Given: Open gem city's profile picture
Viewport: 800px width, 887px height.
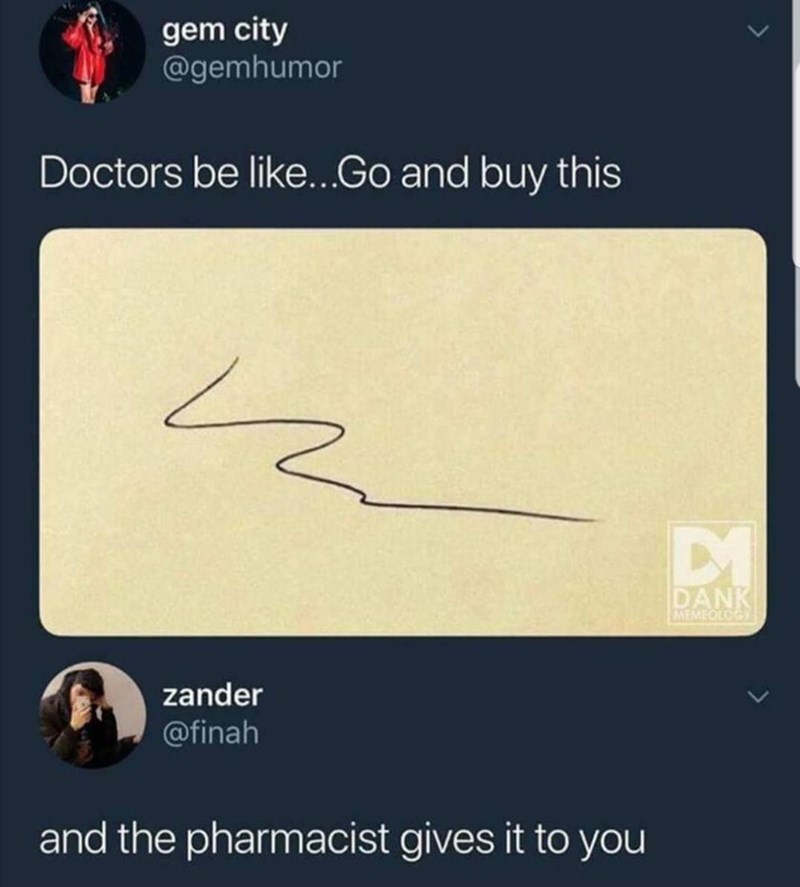Looking at the screenshot, I should click(93, 50).
